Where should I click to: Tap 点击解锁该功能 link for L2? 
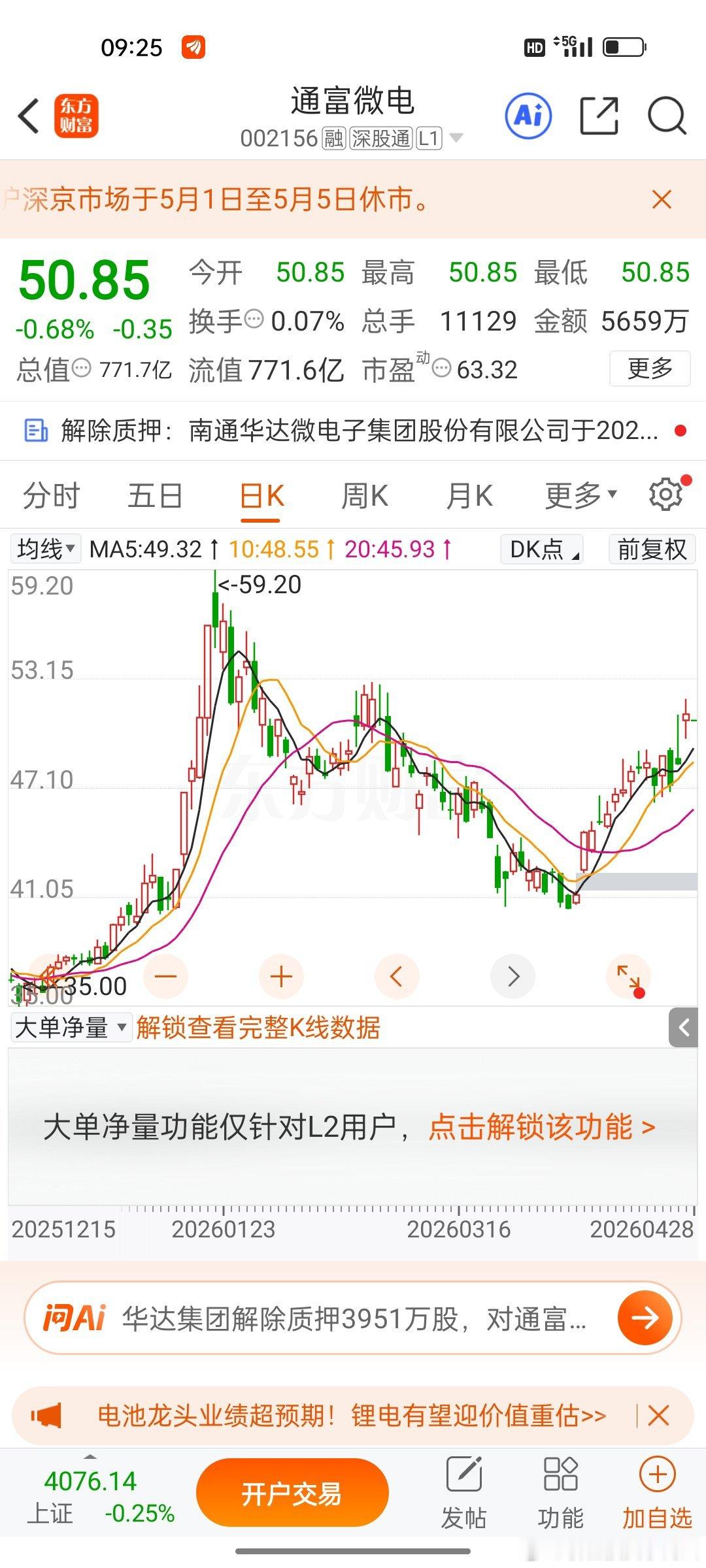click(x=541, y=1127)
